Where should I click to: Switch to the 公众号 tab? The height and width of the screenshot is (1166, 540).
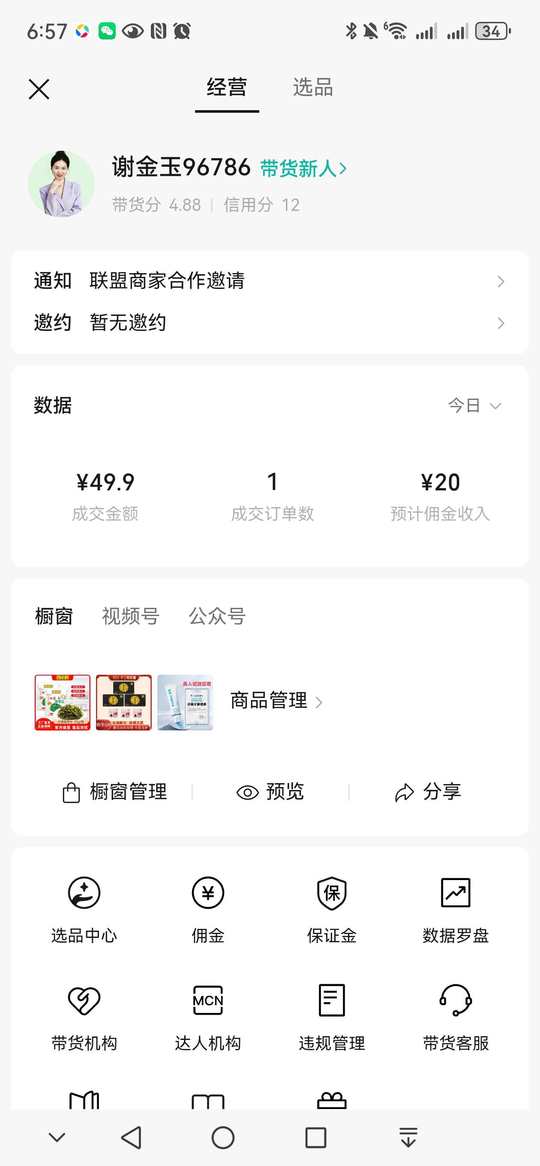click(217, 616)
